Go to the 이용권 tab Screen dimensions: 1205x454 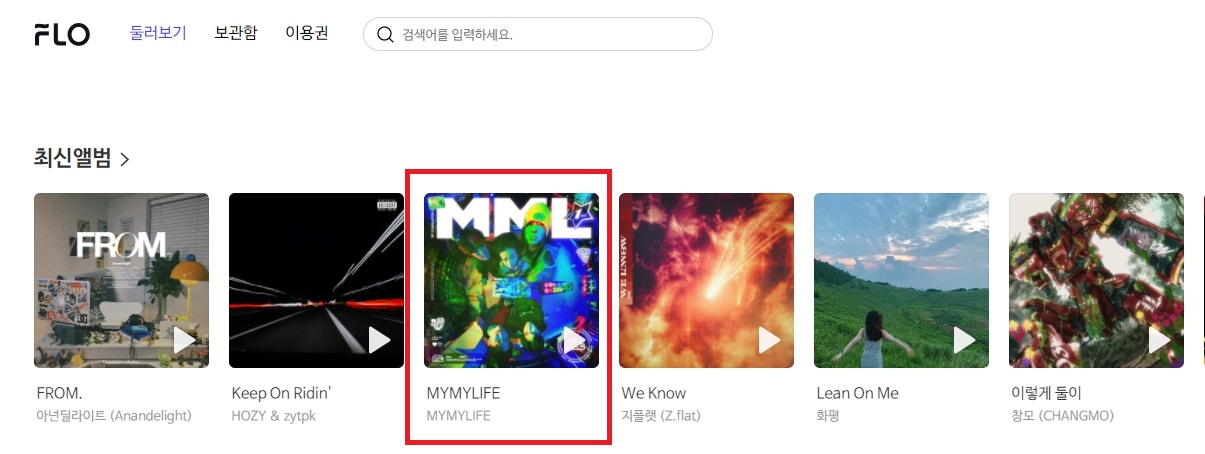(307, 33)
